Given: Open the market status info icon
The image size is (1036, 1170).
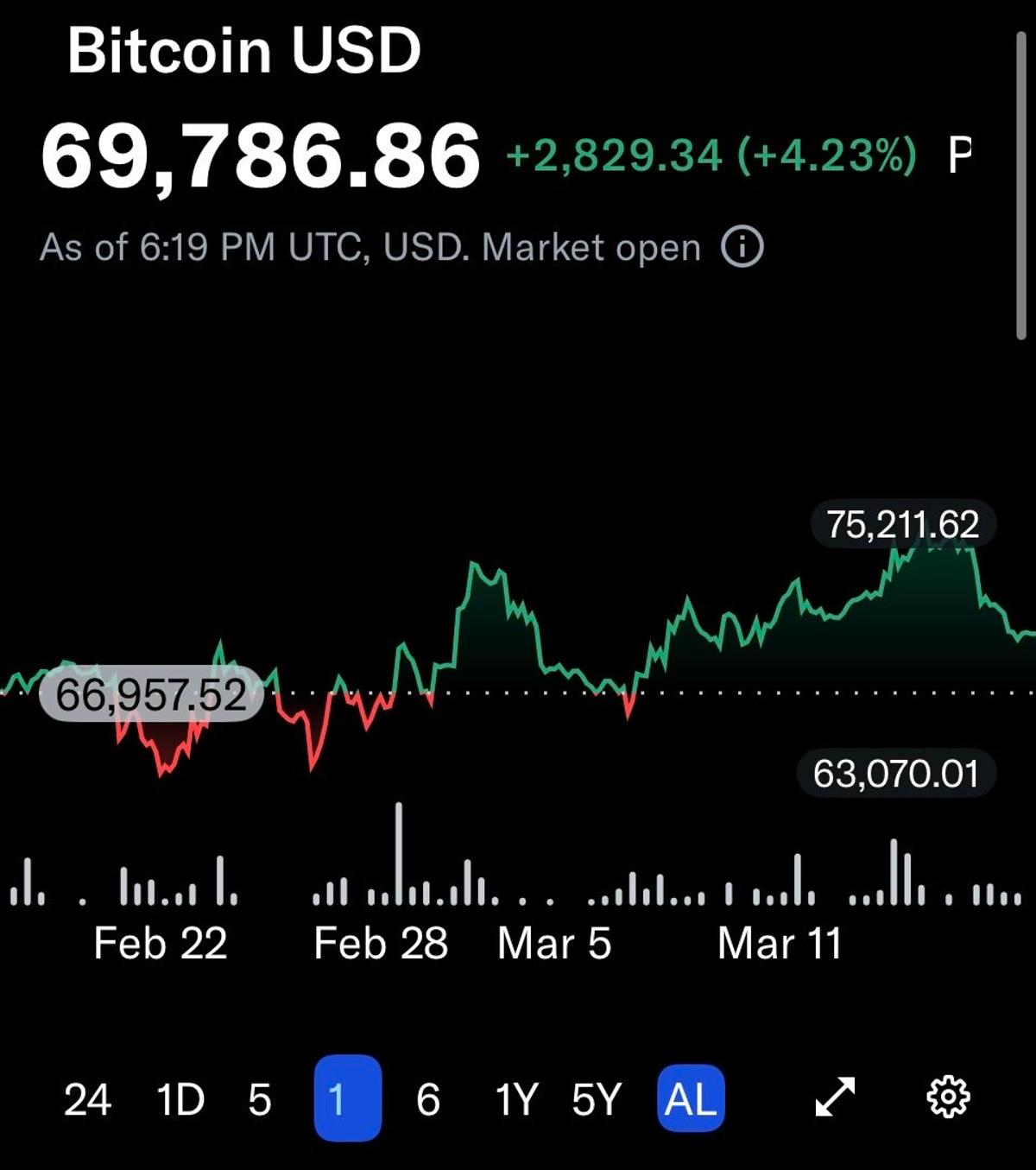Looking at the screenshot, I should point(741,248).
